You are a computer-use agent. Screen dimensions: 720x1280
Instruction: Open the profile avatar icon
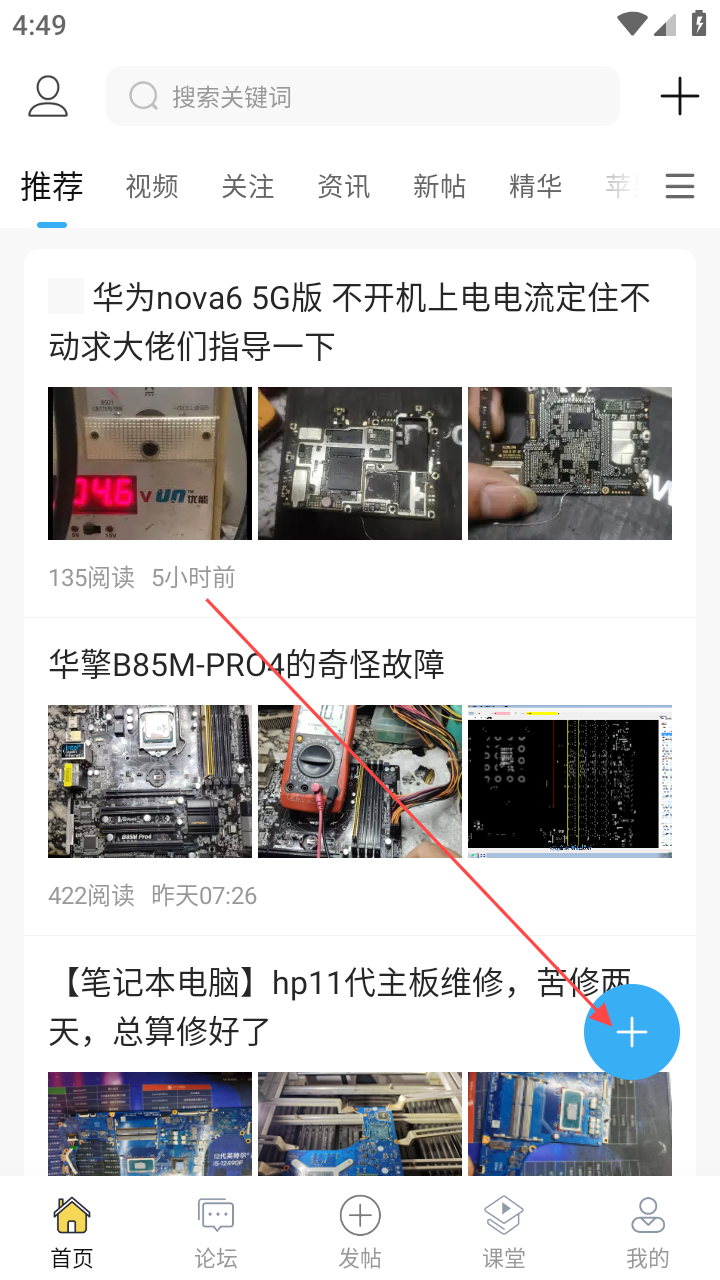pyautogui.click(x=47, y=96)
